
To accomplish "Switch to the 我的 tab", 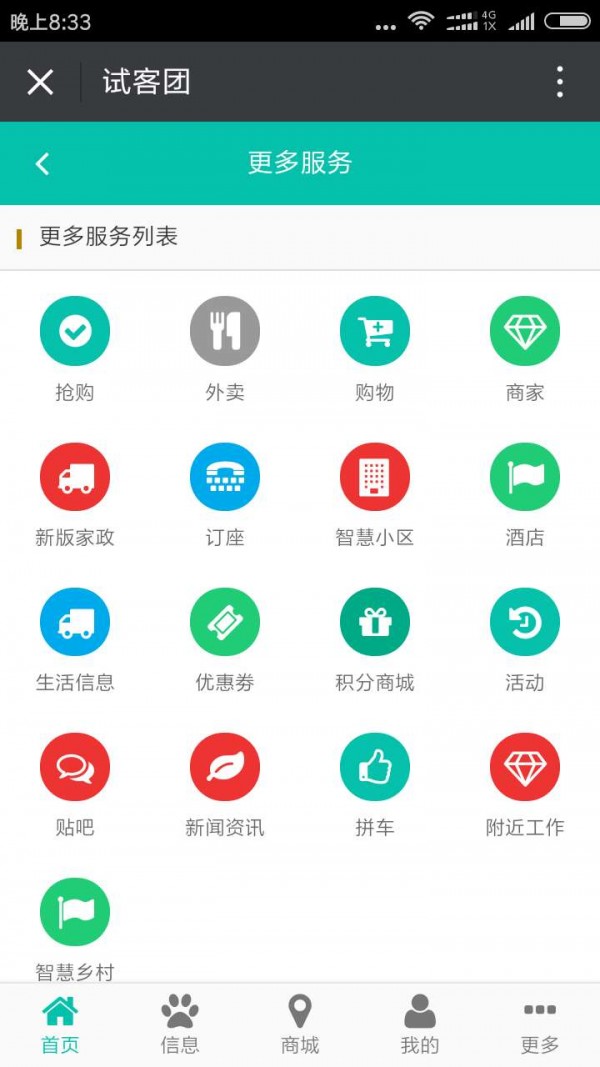I will pos(420,1025).
